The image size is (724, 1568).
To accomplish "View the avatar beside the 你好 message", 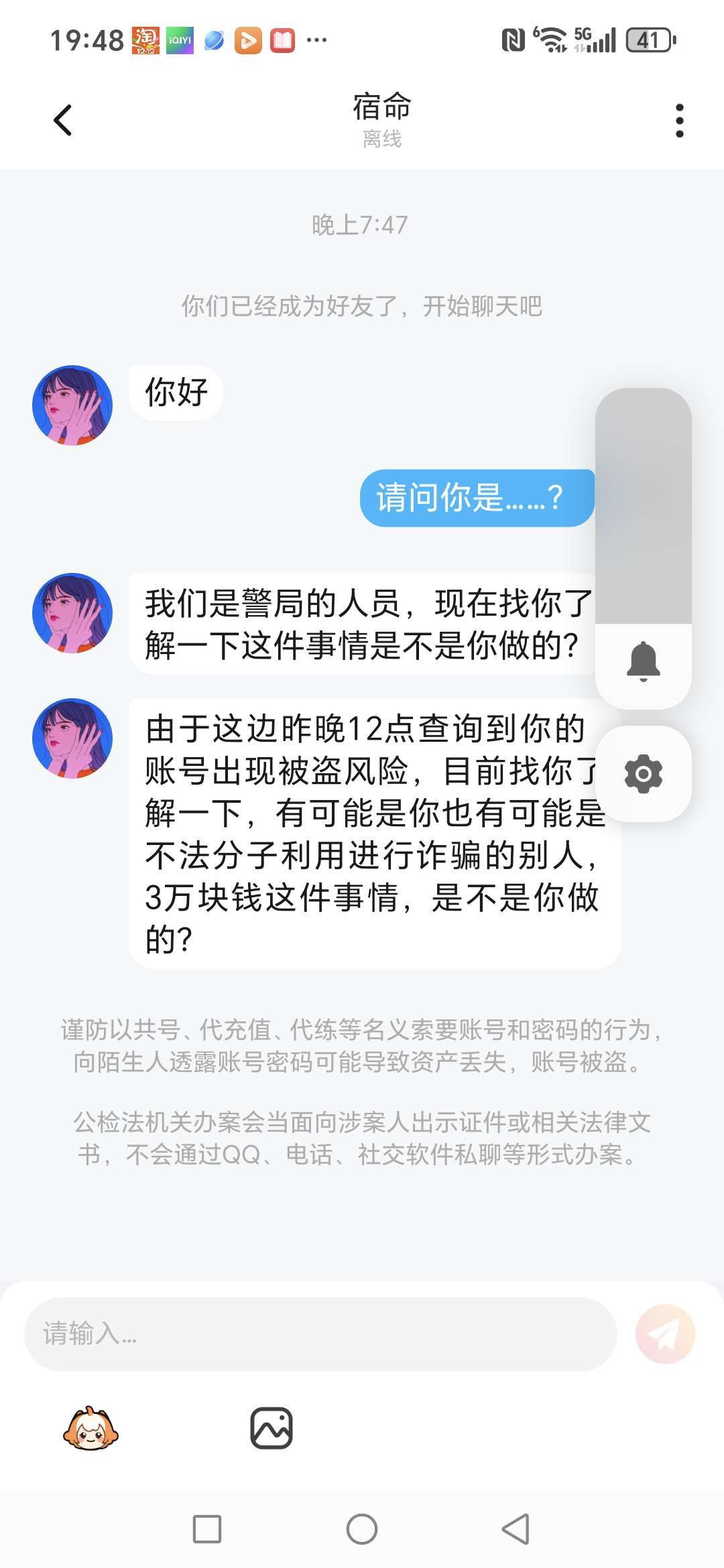I will 72,405.
